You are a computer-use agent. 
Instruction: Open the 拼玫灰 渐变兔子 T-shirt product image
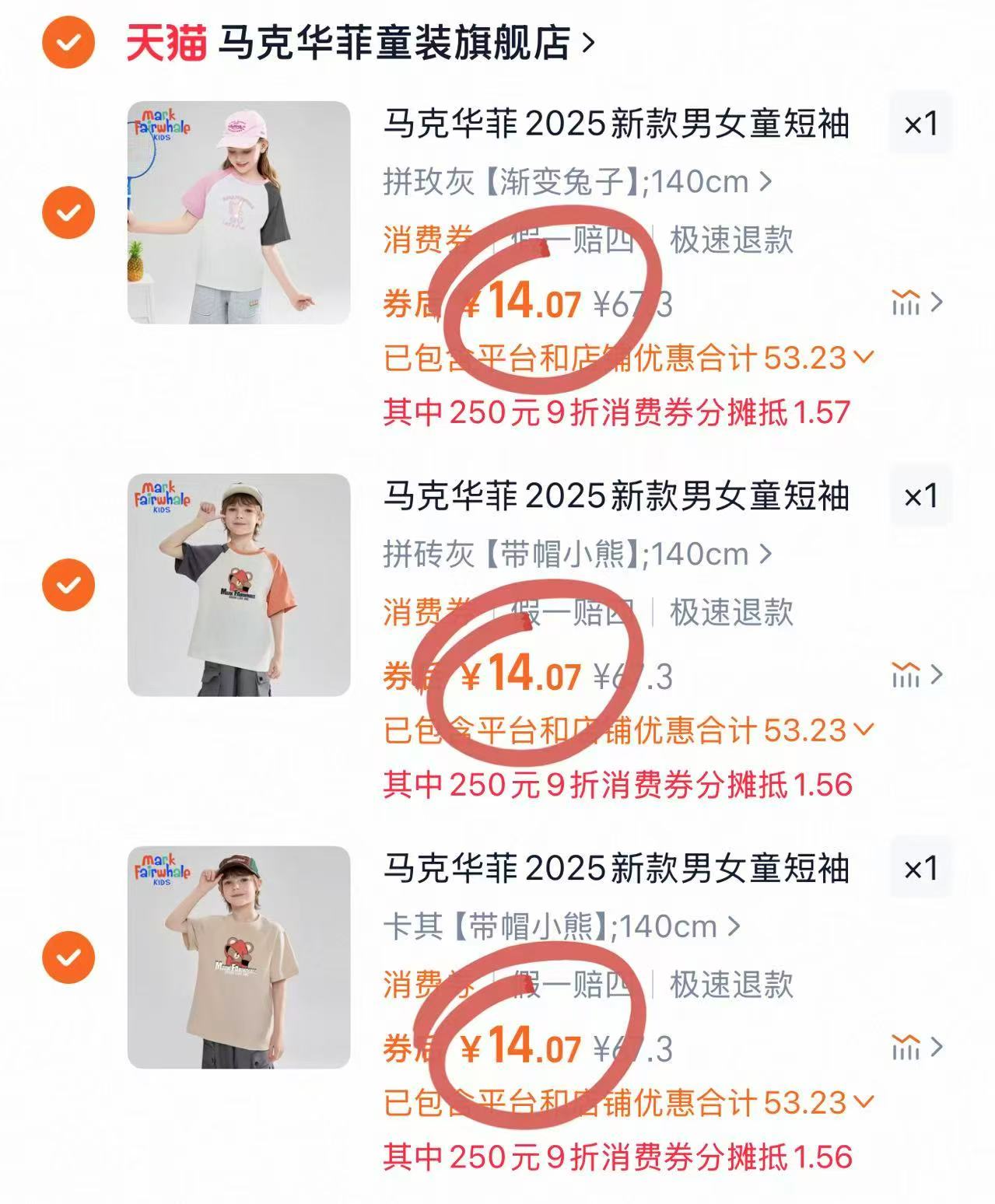click(239, 212)
